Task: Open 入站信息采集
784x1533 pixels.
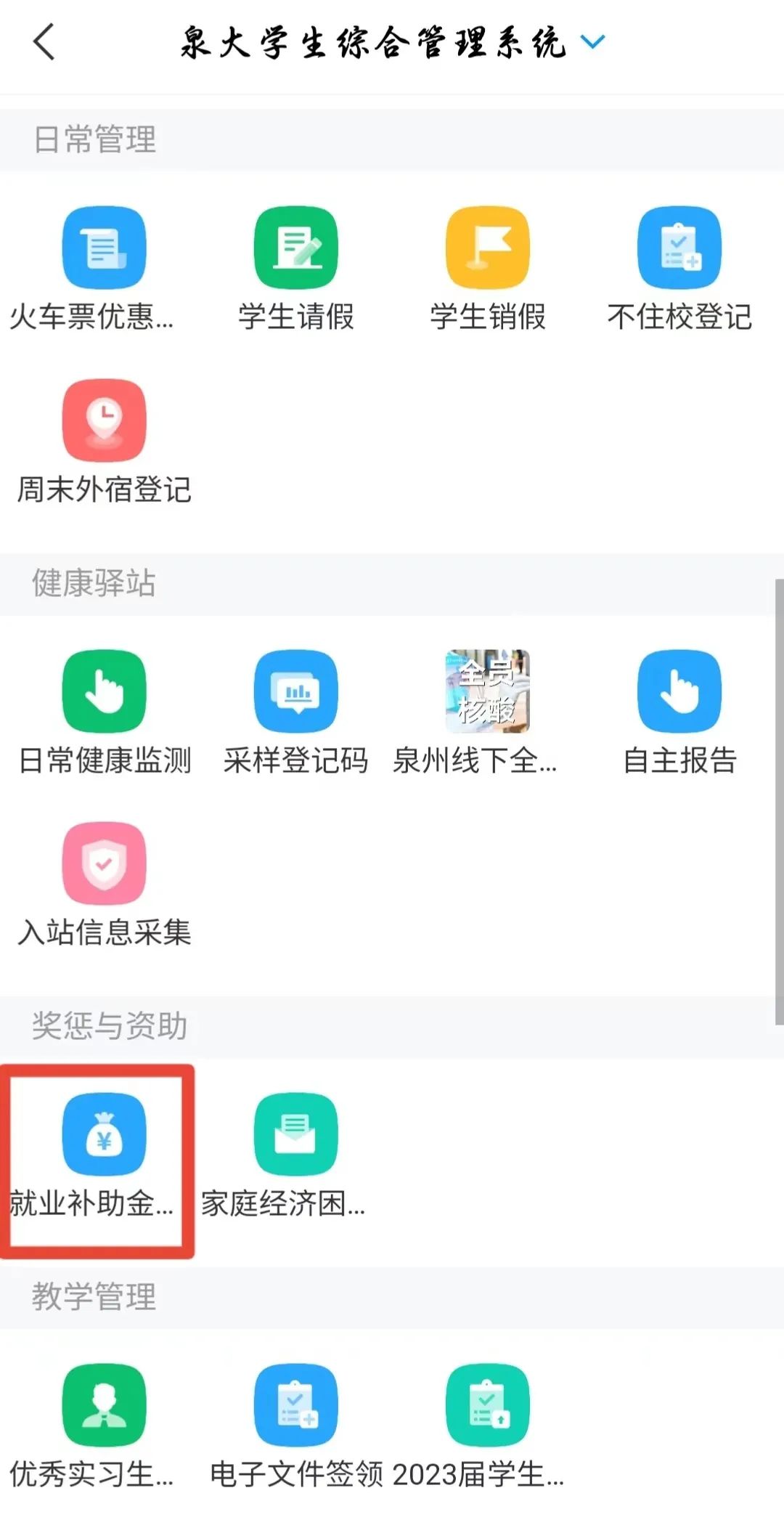Action: click(x=104, y=863)
